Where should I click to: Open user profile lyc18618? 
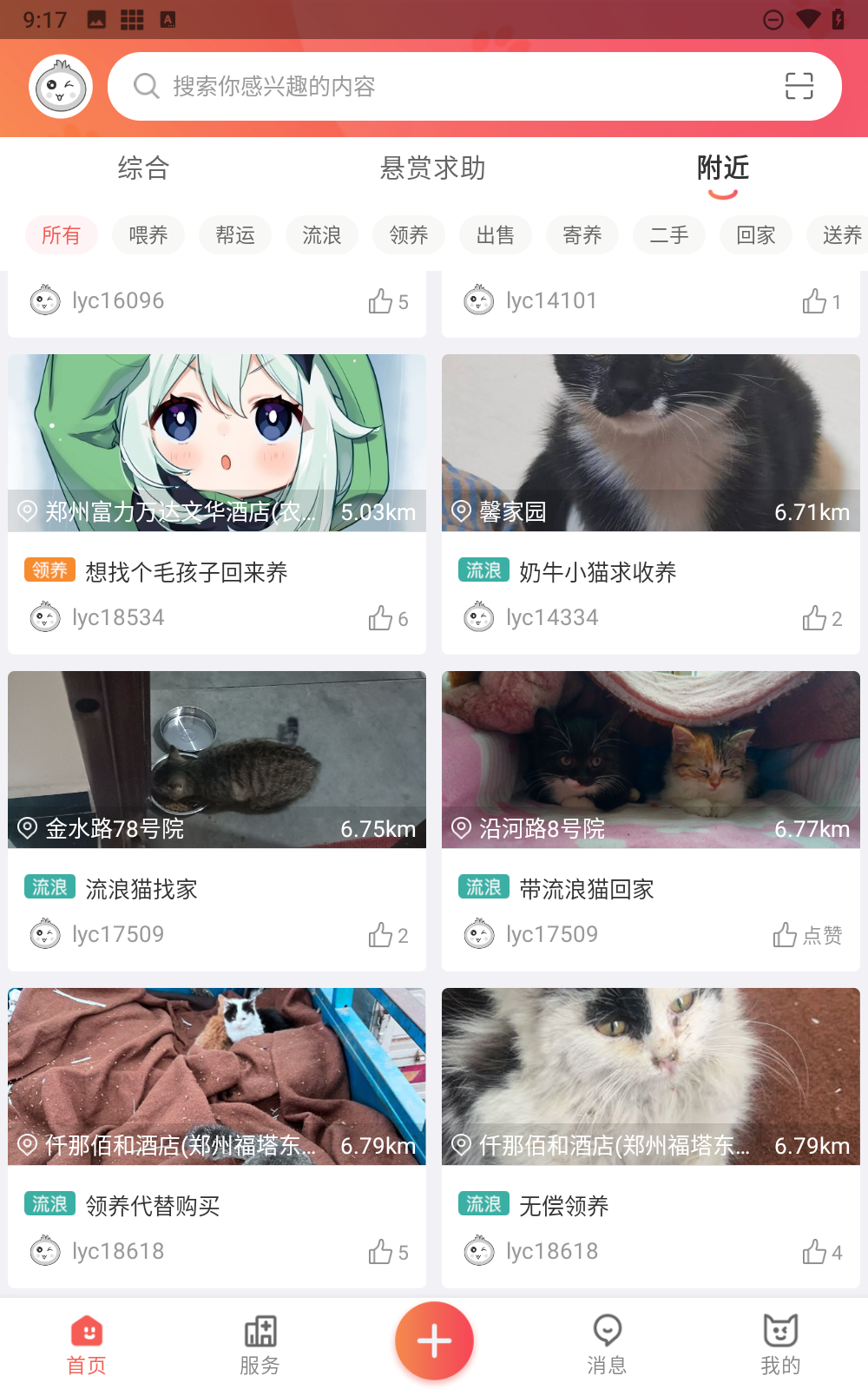(x=115, y=1251)
